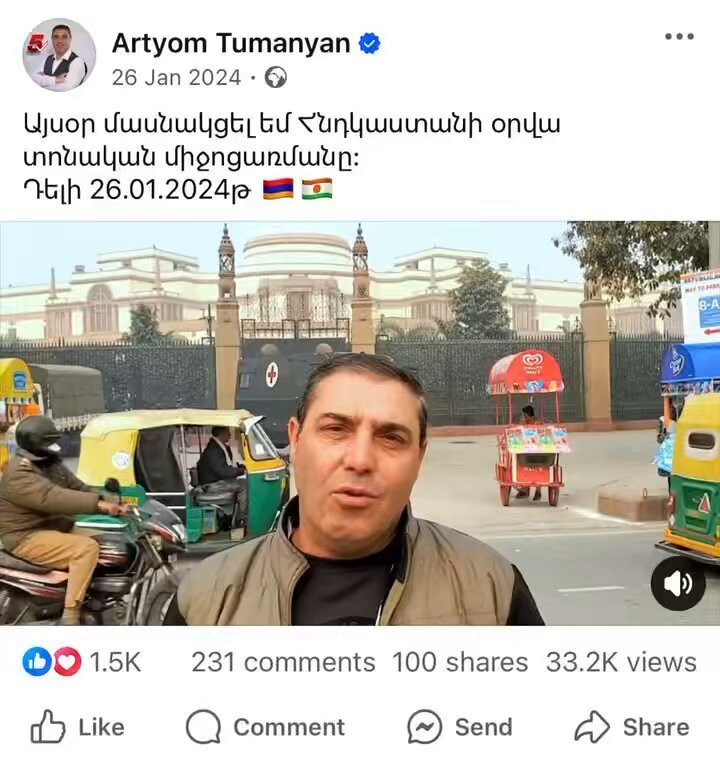The height and width of the screenshot is (762, 720).
Task: Send this post via Messenger
Action: pos(460,727)
